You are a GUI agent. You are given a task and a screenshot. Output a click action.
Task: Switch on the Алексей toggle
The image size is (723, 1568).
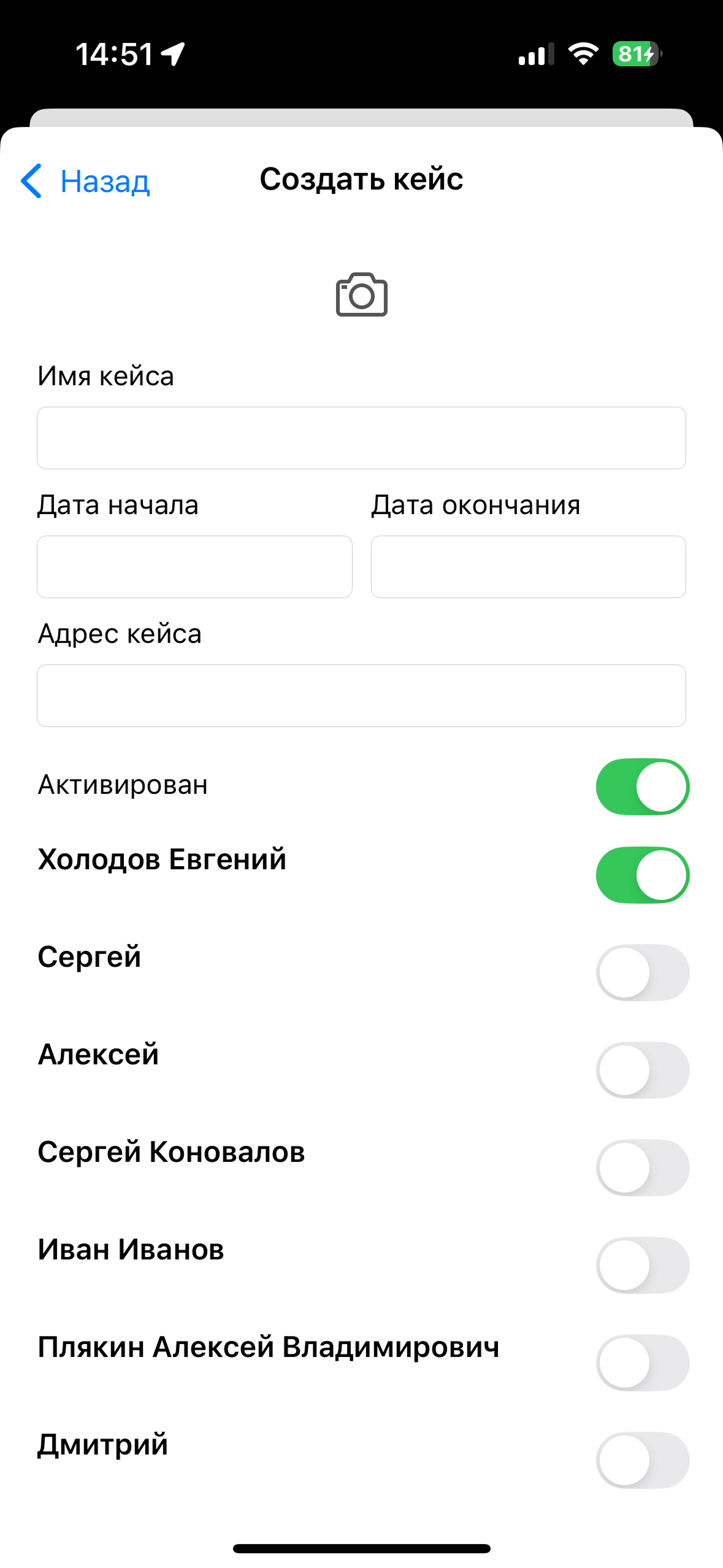[643, 1070]
